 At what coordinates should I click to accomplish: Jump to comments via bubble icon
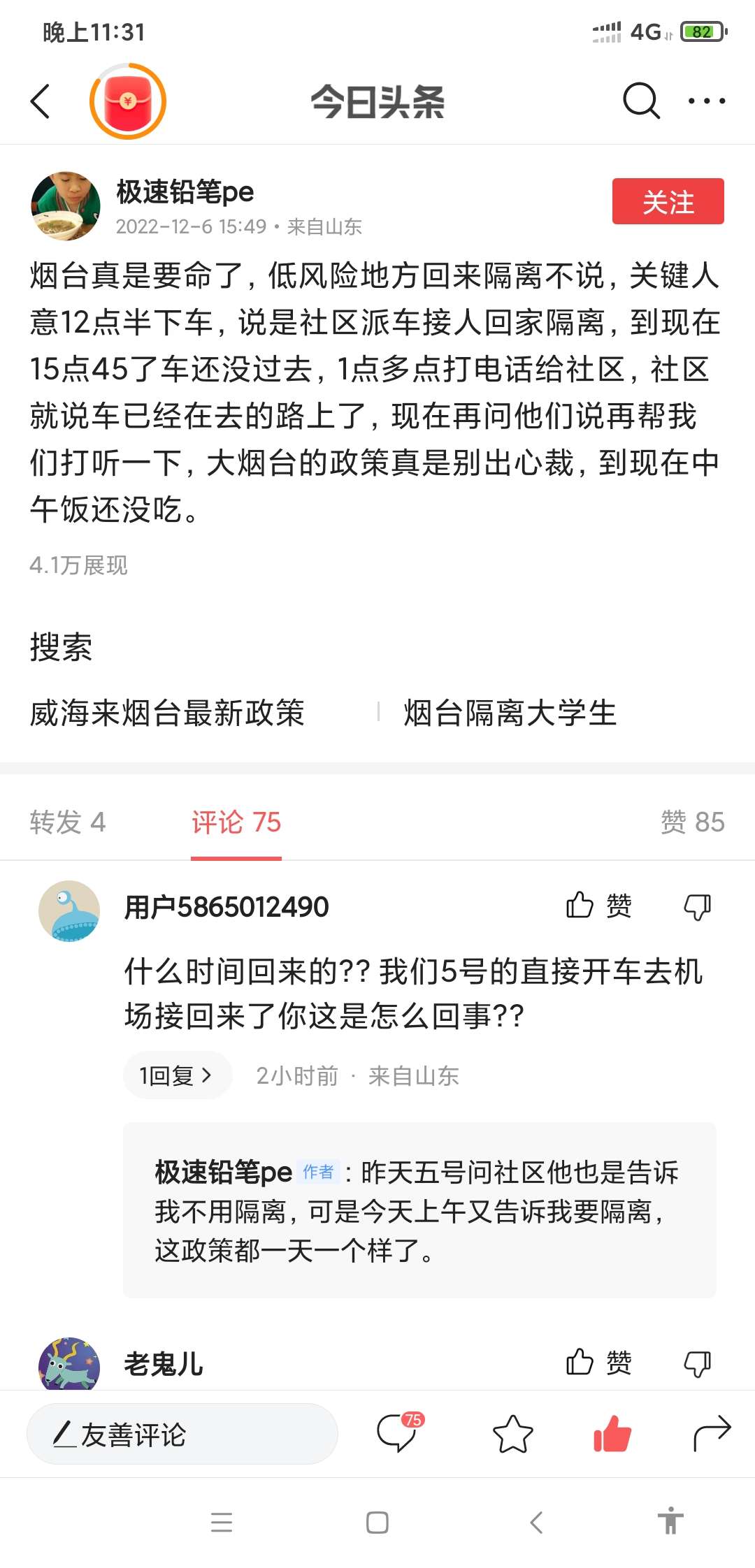pos(398,1433)
